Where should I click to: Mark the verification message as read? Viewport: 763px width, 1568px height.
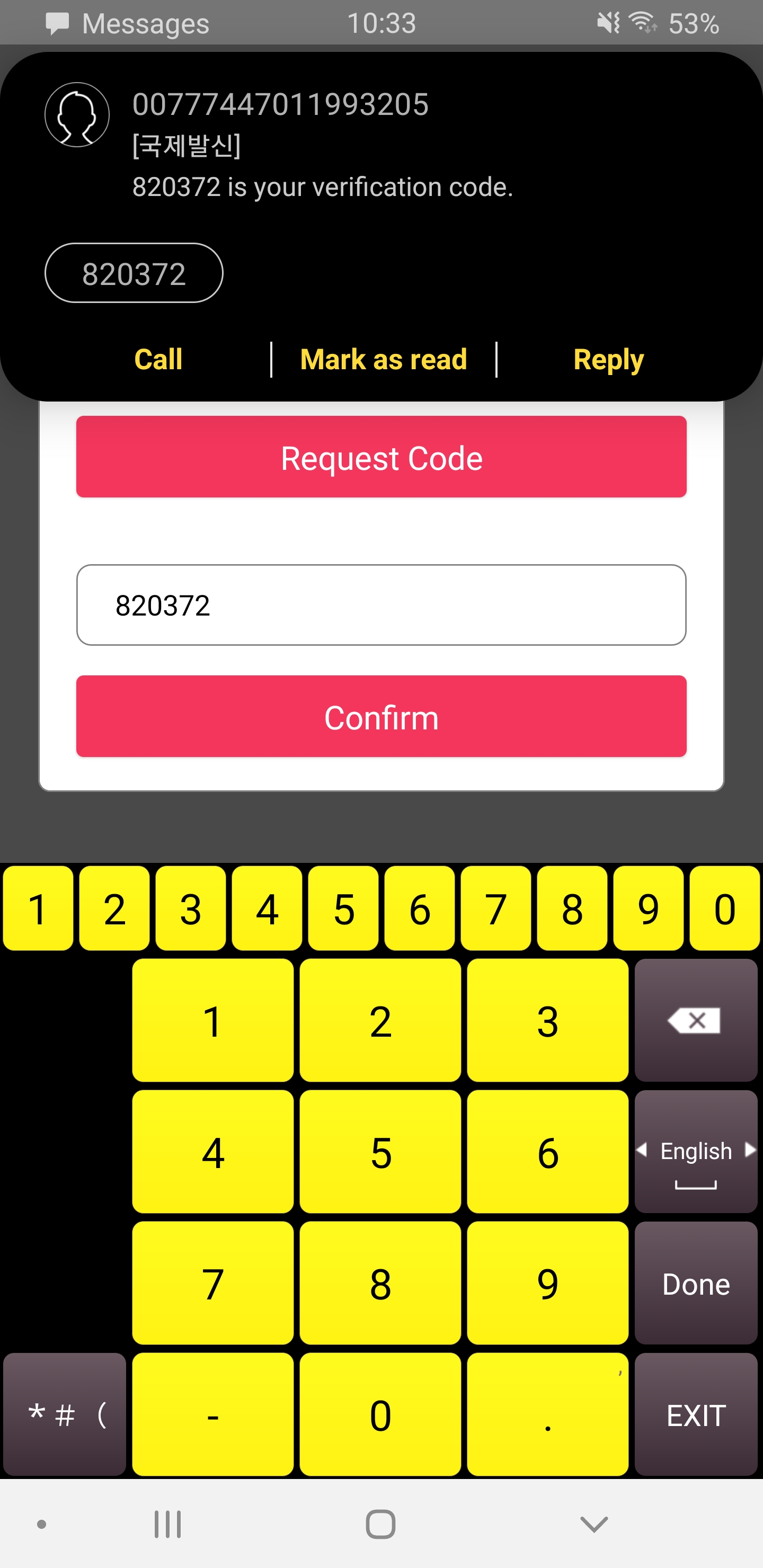click(384, 359)
